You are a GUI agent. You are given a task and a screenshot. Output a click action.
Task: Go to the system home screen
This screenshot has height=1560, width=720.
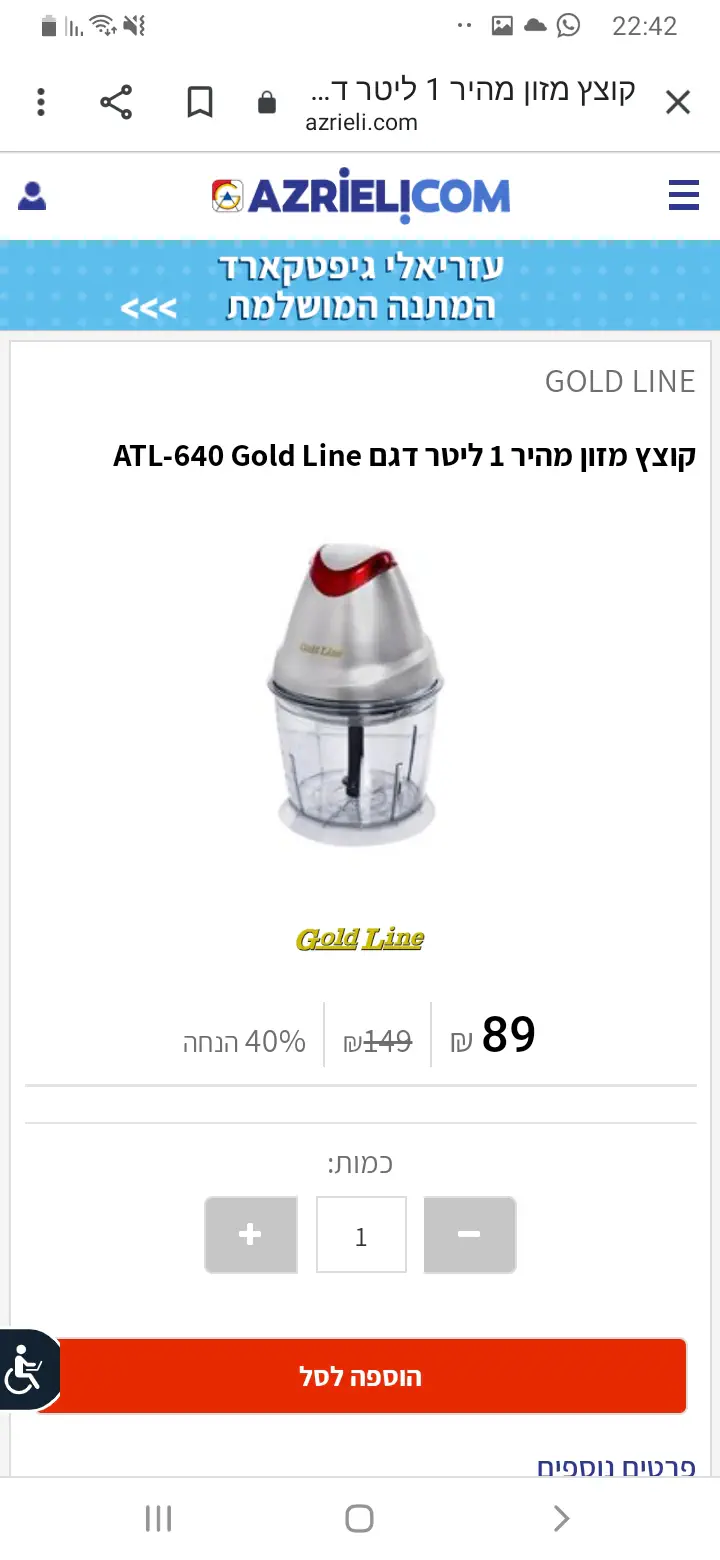(359, 1519)
